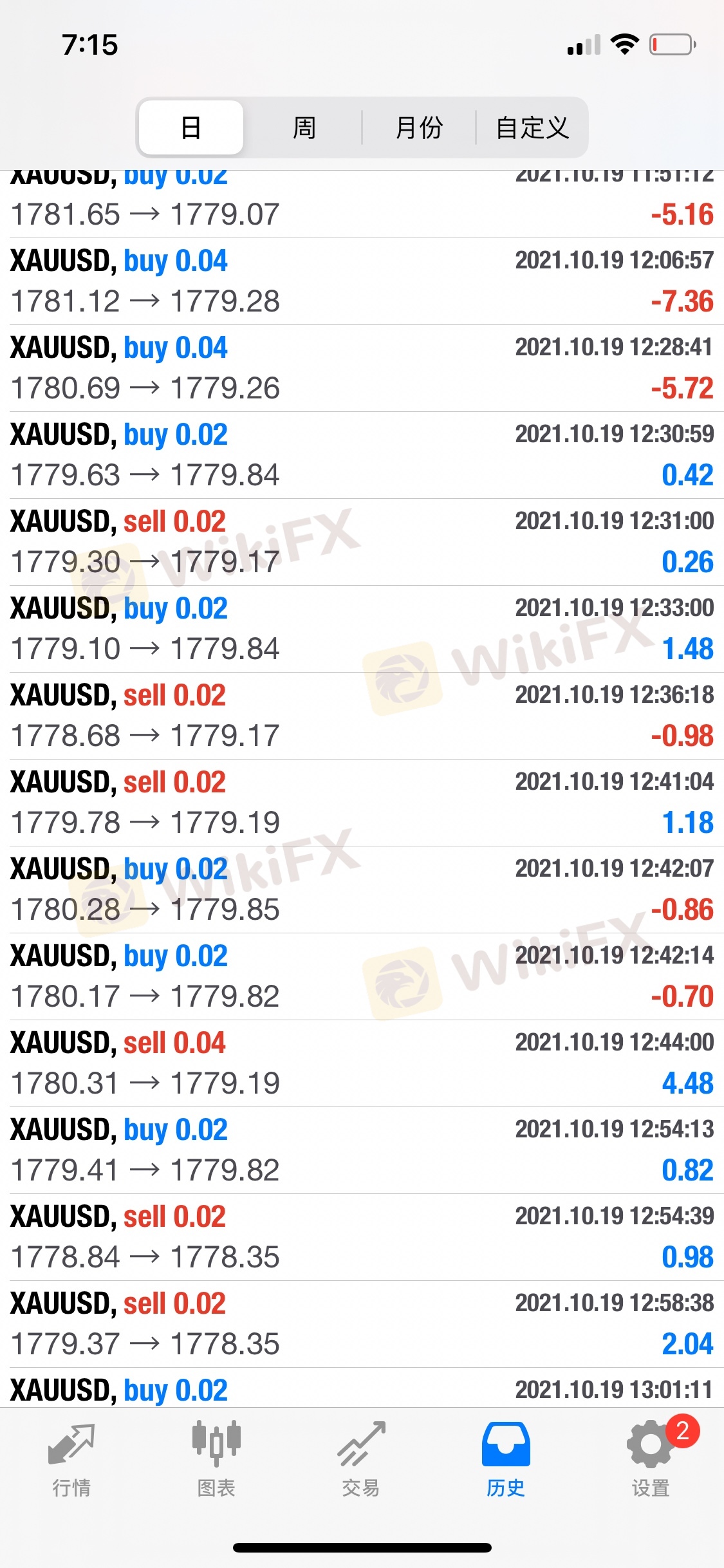Open the sell 0.04 trade with 4.48 profit
The height and width of the screenshot is (1568, 724).
pyautogui.click(x=362, y=1063)
